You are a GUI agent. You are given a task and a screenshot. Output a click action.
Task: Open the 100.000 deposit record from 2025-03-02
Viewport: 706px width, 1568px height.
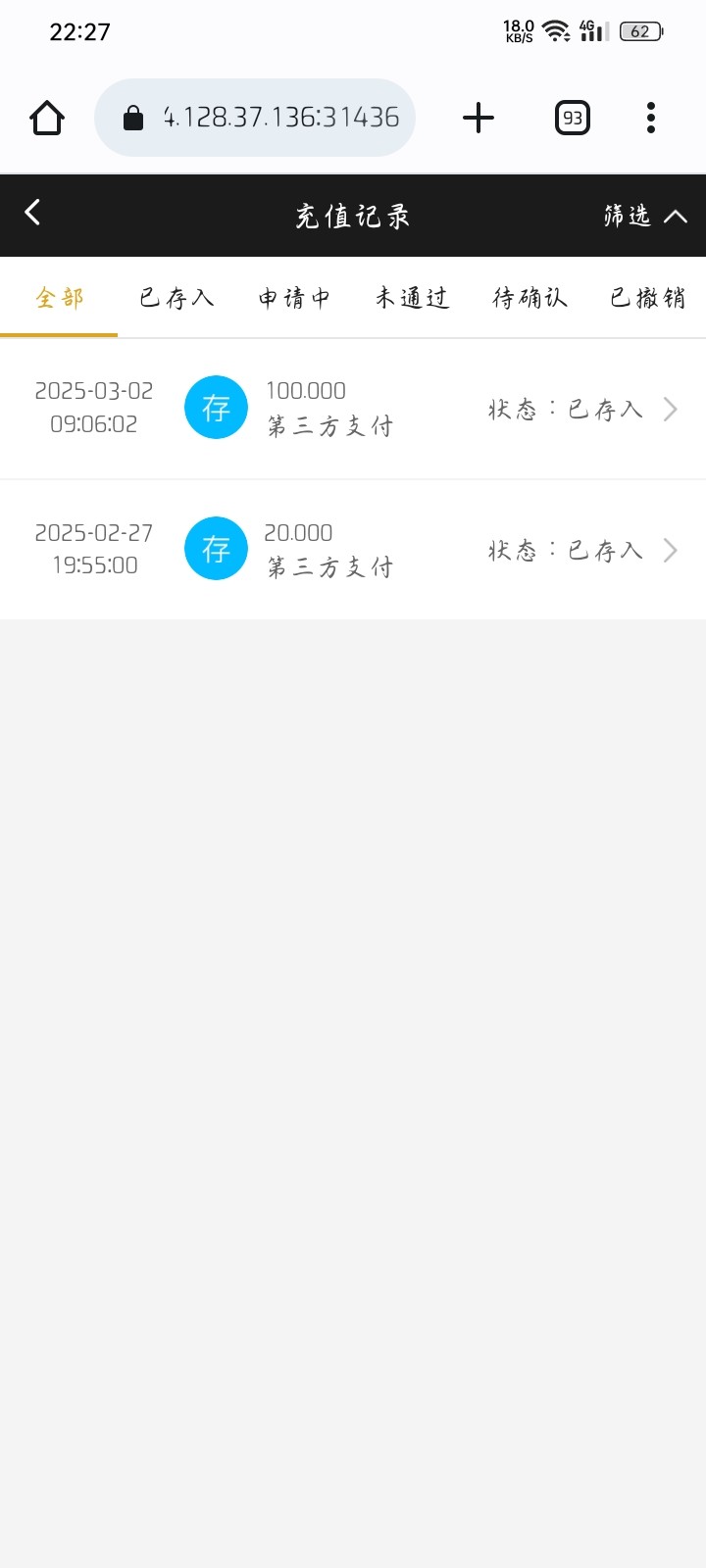[x=353, y=409]
